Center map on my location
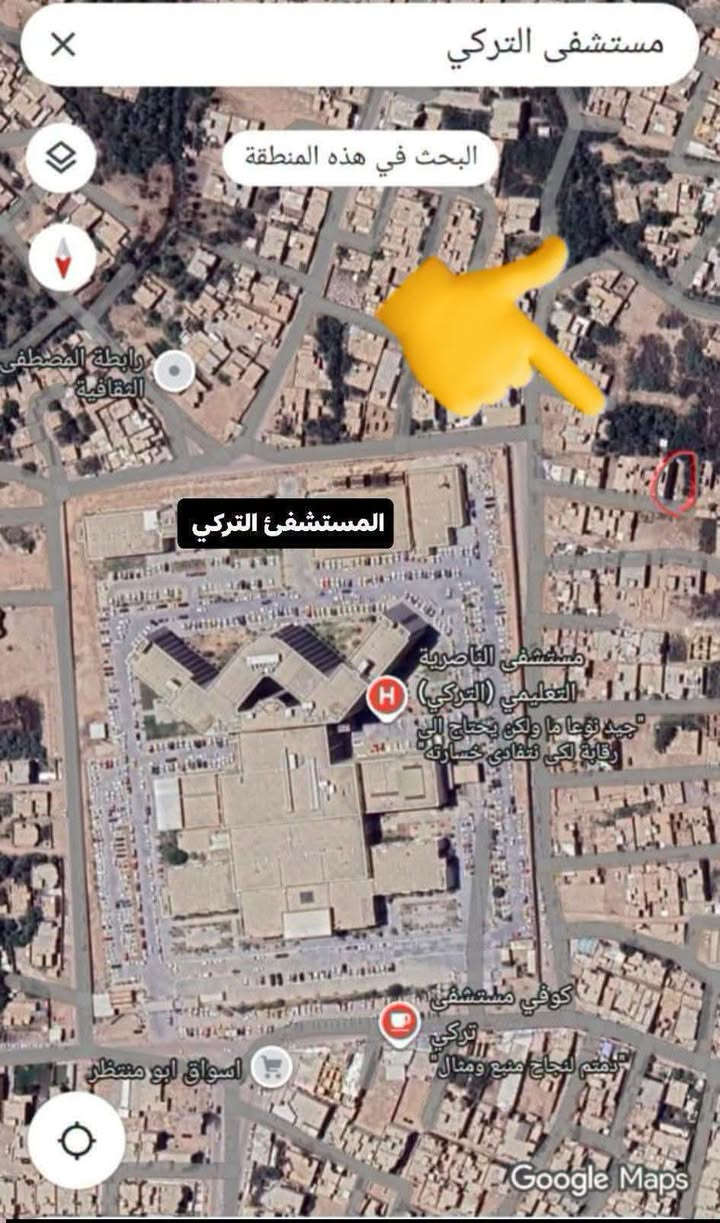Screen dimensions: 720x1223 pyautogui.click(x=77, y=1139)
